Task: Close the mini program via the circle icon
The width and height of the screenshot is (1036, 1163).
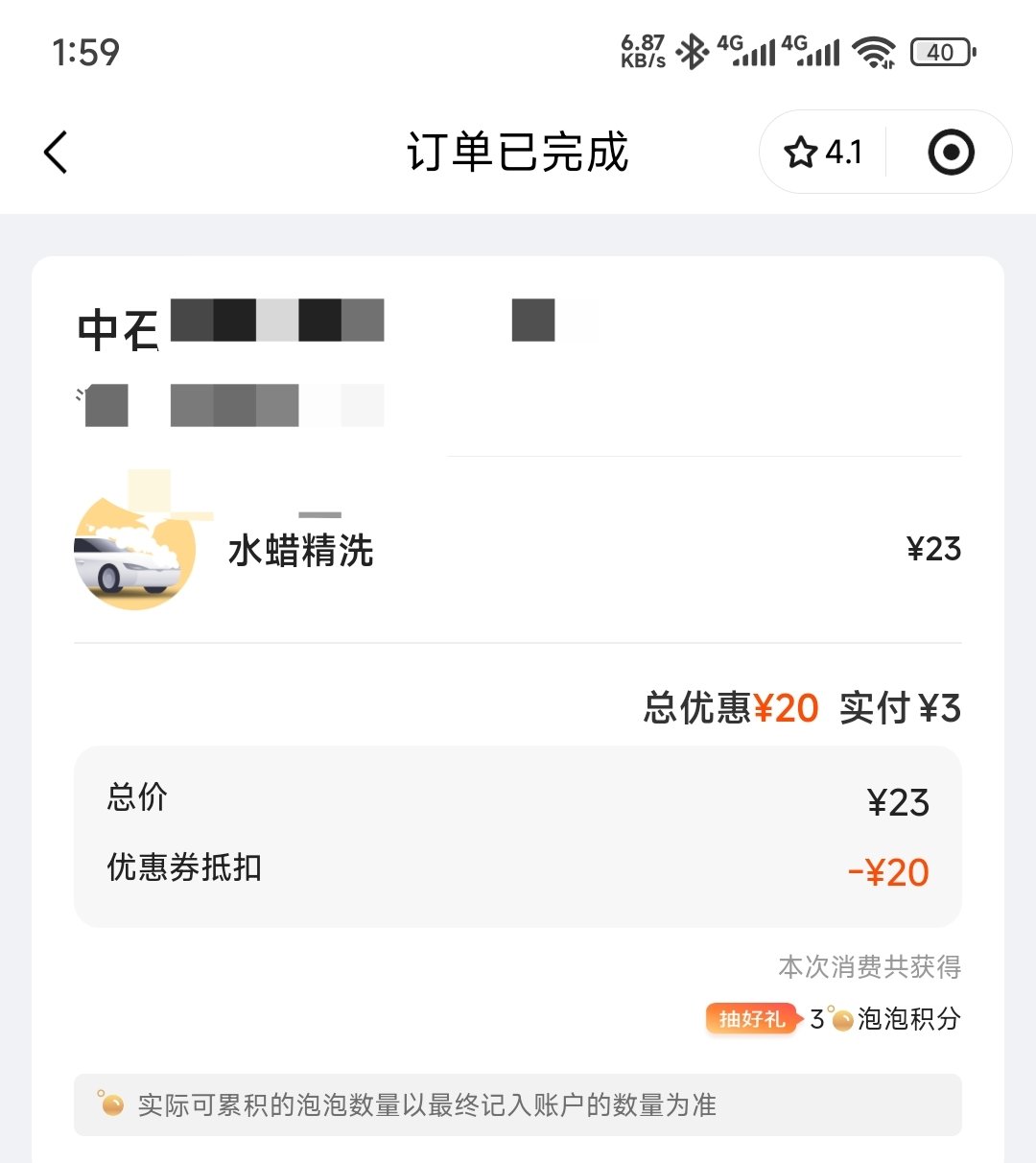Action: (951, 153)
